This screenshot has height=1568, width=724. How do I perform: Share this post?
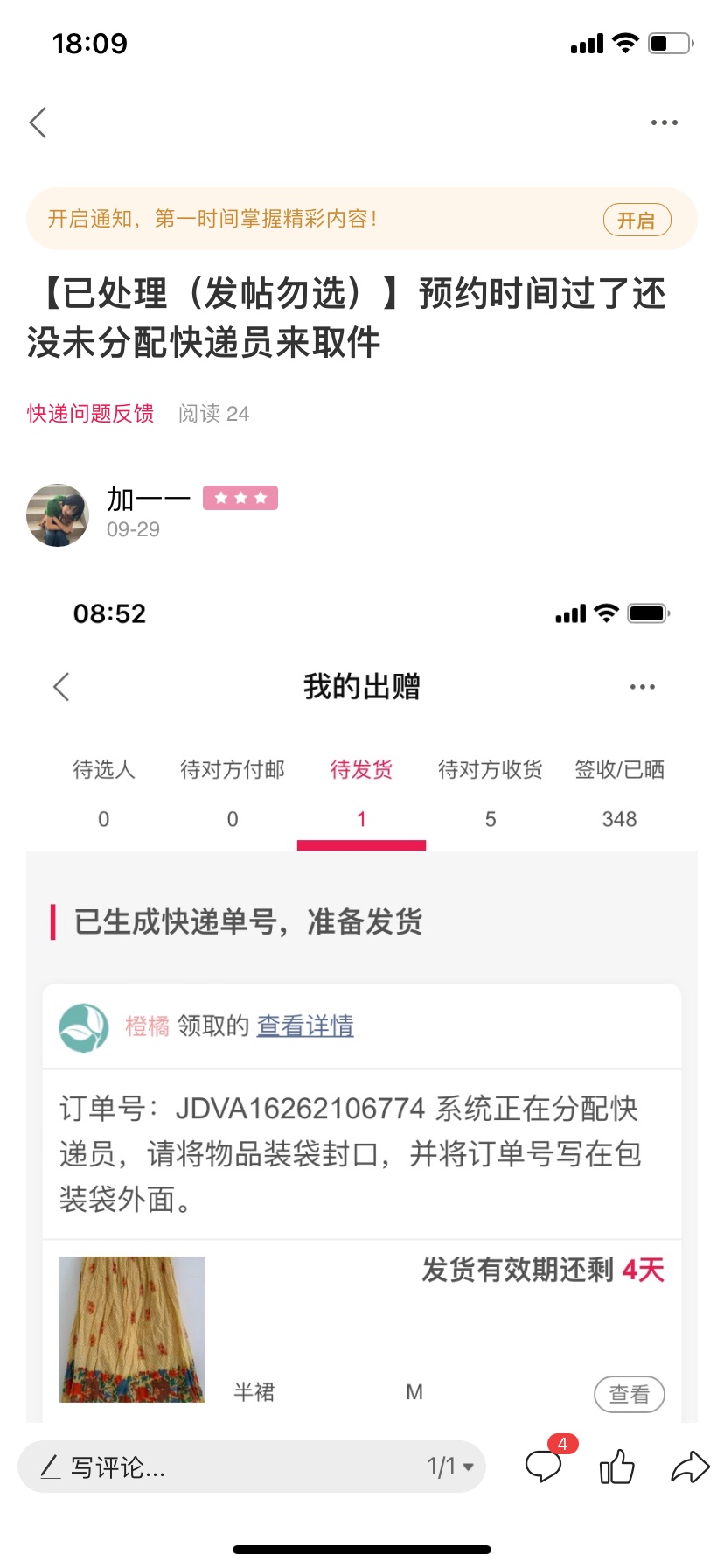pyautogui.click(x=690, y=1466)
